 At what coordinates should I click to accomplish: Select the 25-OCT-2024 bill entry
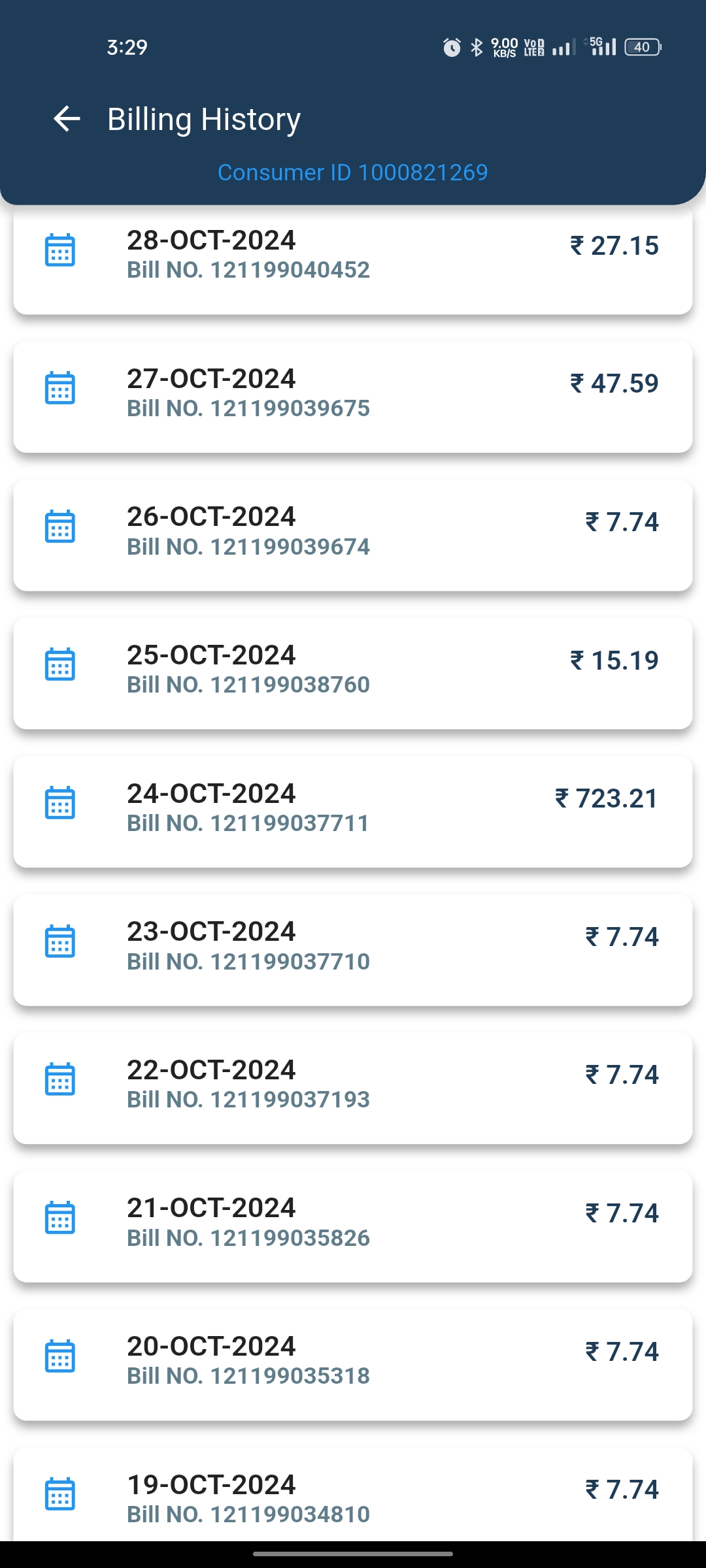353,674
